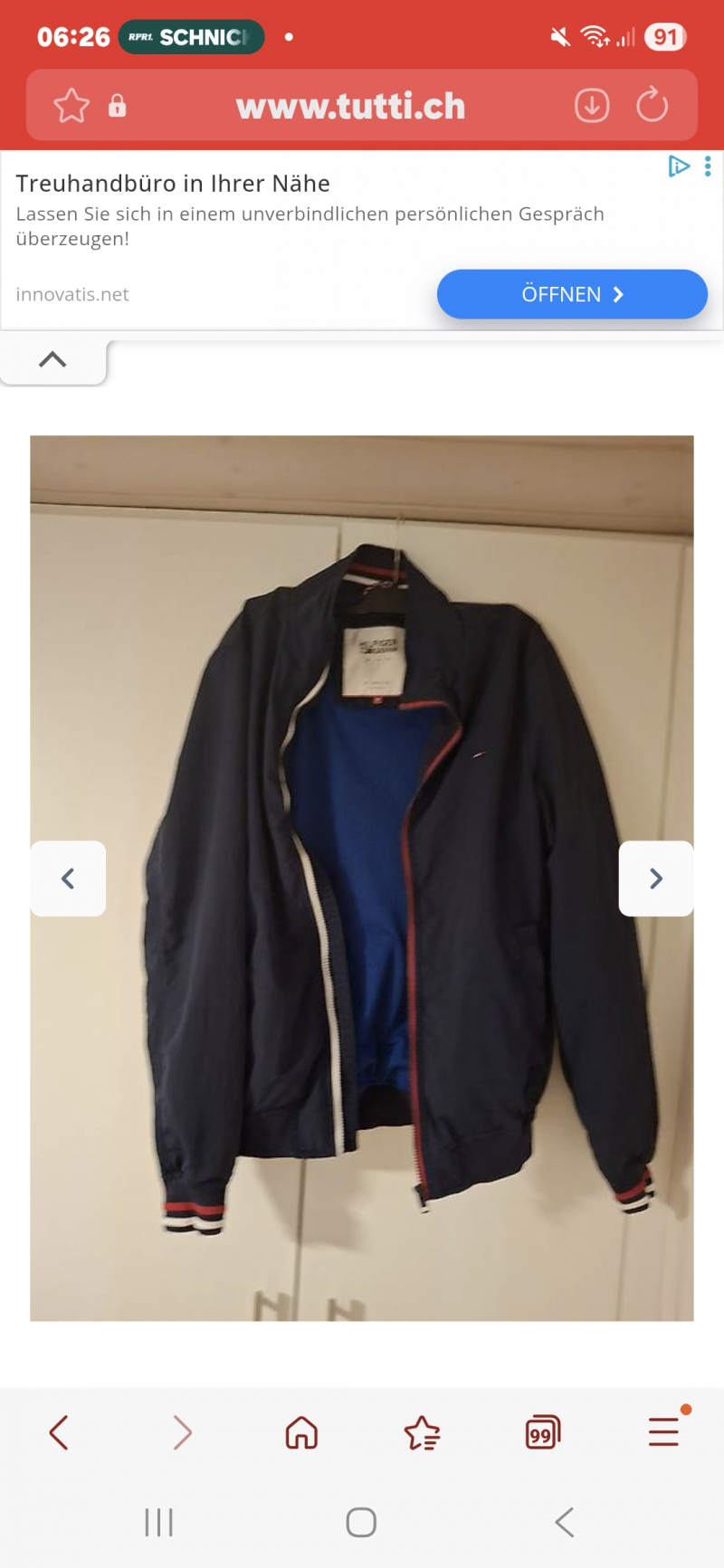
Task: Go to the phone's home screen
Action: pyautogui.click(x=361, y=1523)
